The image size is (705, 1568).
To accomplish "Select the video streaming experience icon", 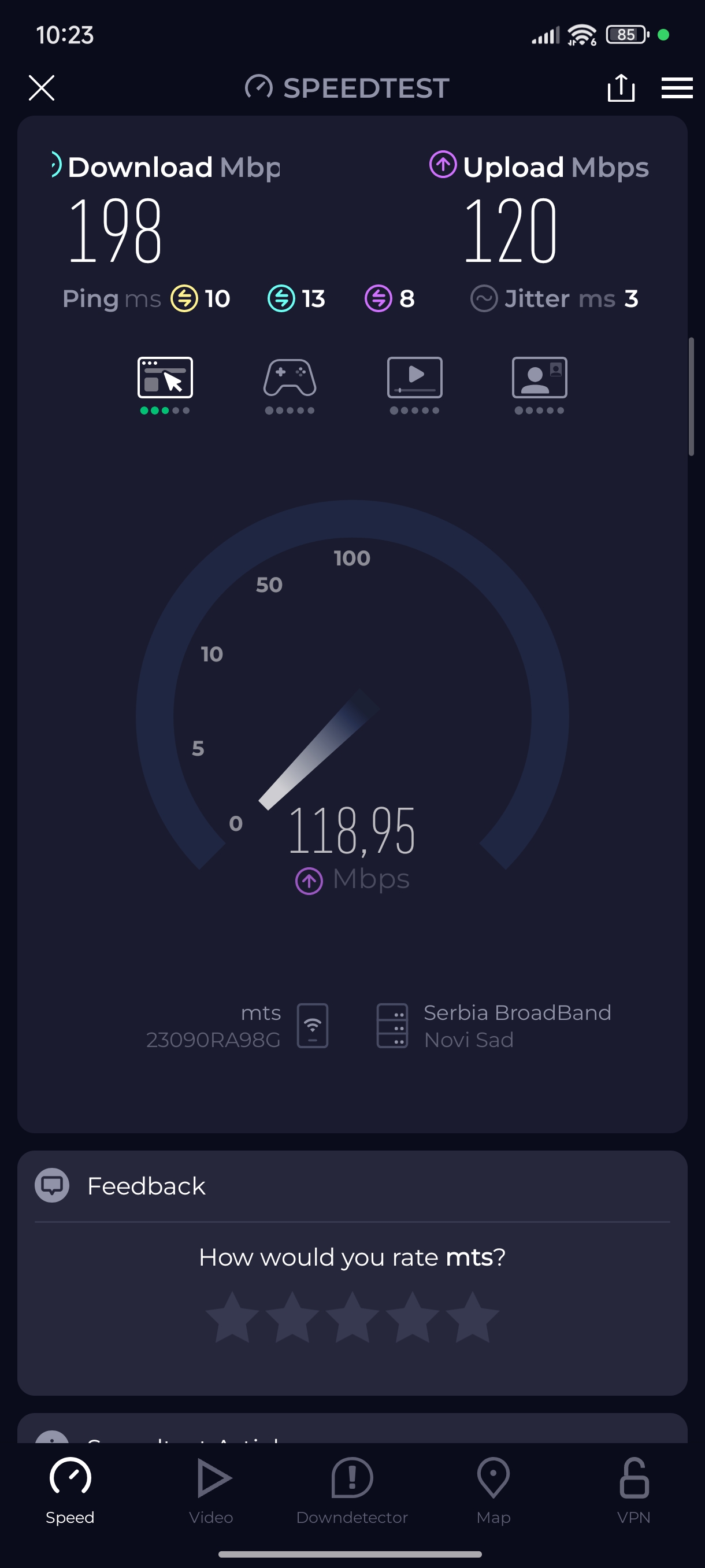I will coord(414,379).
